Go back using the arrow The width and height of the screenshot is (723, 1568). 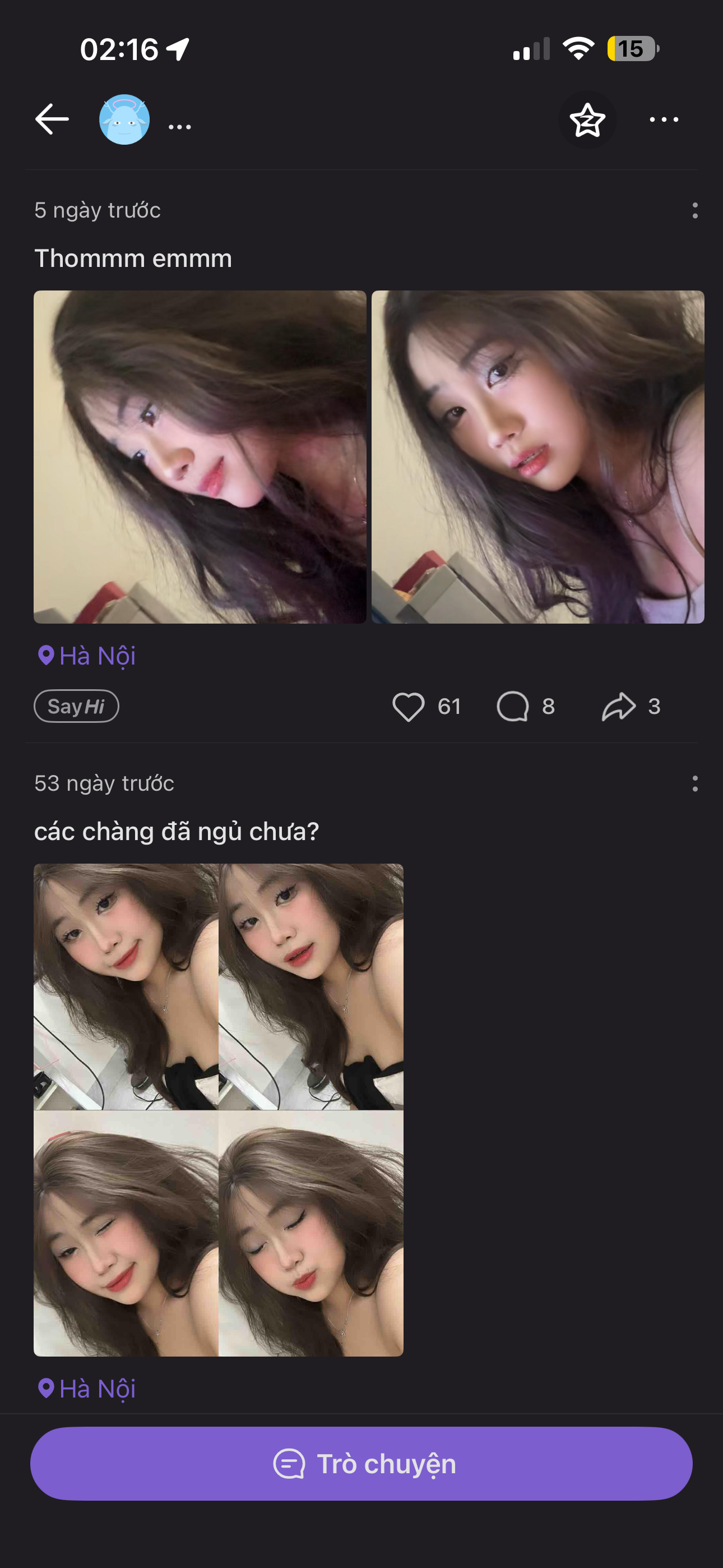pos(52,119)
